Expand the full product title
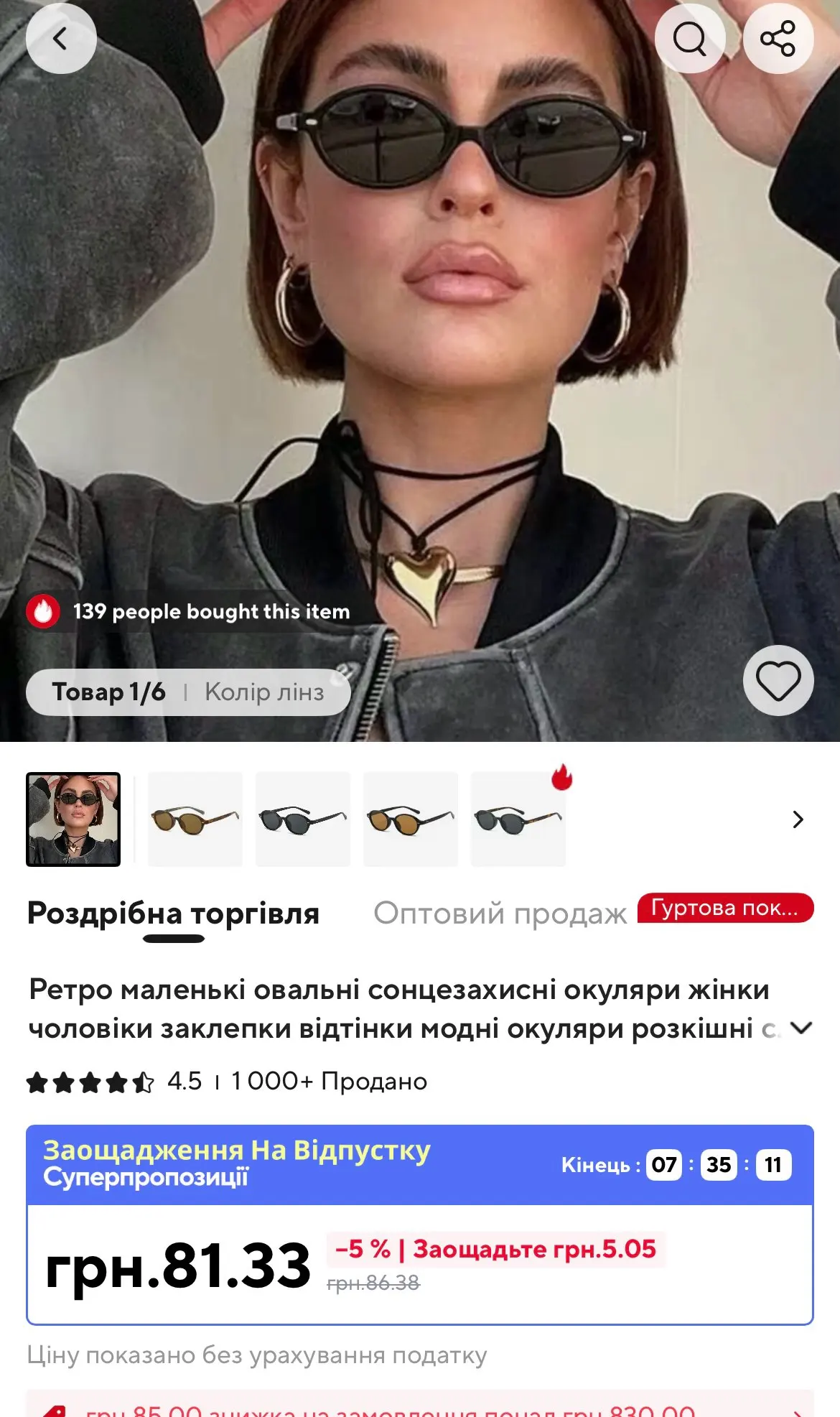Screen dimensions: 840x1417 801,1028
